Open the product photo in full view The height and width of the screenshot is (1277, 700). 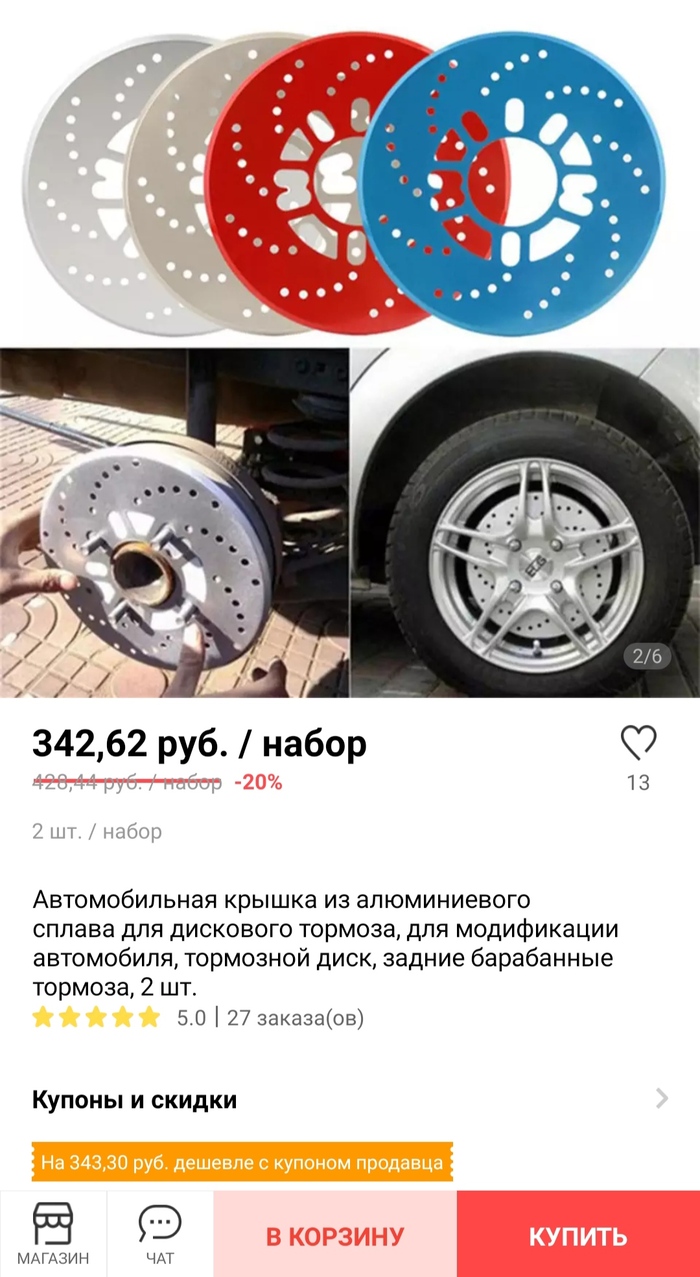[x=350, y=350]
